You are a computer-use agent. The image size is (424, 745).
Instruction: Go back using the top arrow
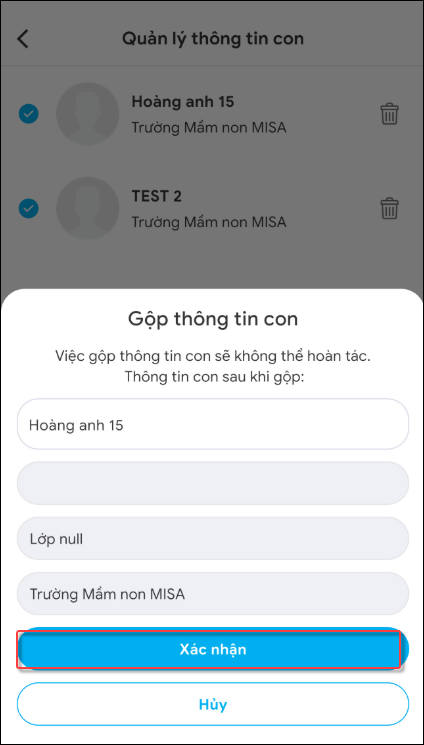(x=23, y=38)
